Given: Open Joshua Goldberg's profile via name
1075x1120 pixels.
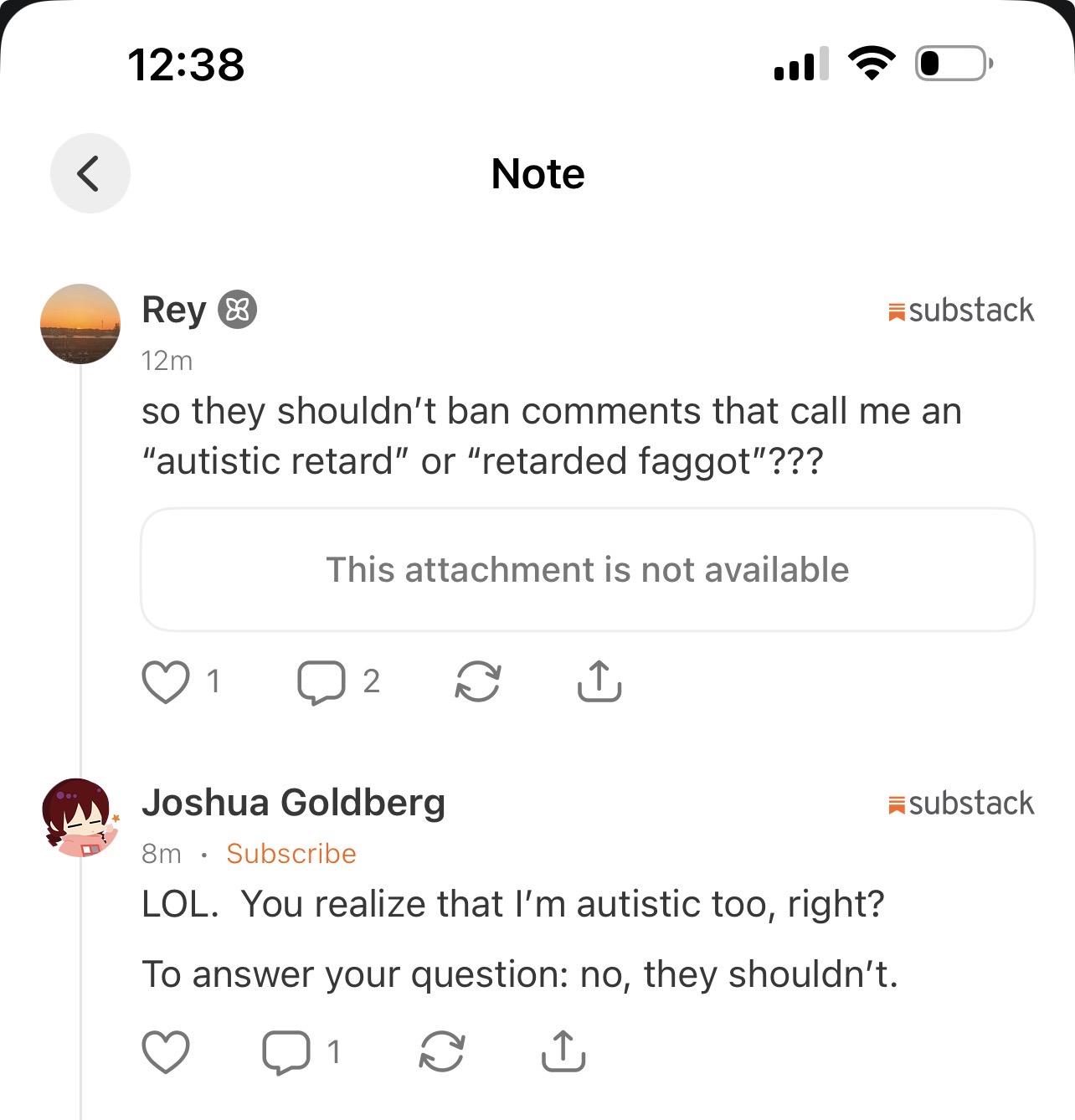Looking at the screenshot, I should click(x=293, y=802).
